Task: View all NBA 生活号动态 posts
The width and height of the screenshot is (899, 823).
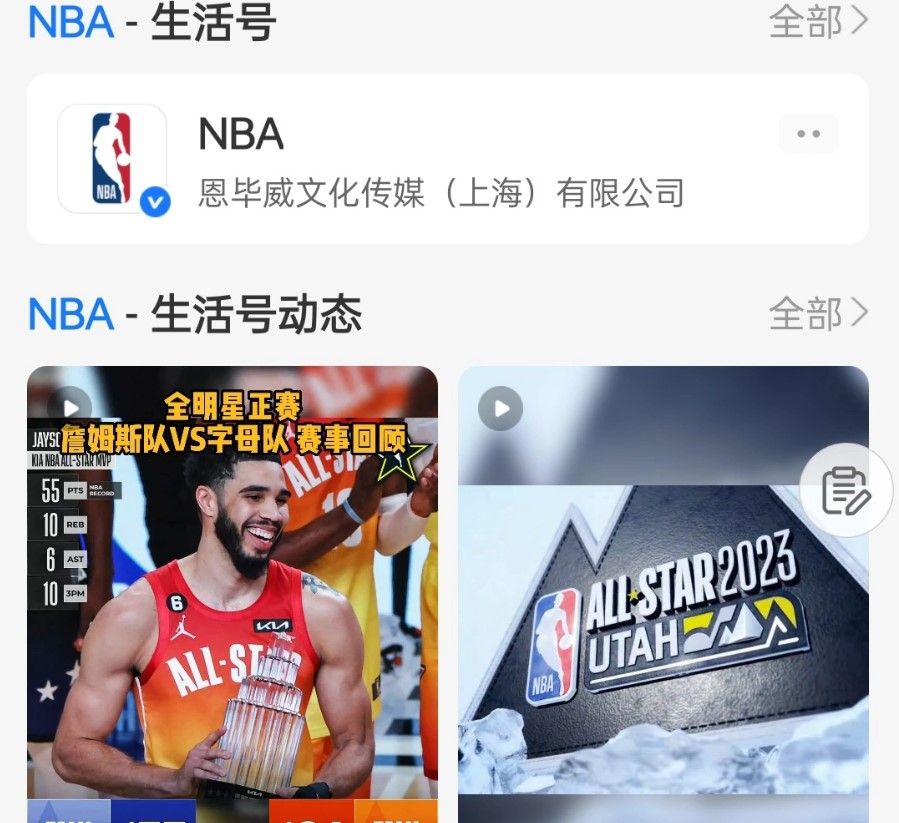Action: pyautogui.click(x=817, y=314)
